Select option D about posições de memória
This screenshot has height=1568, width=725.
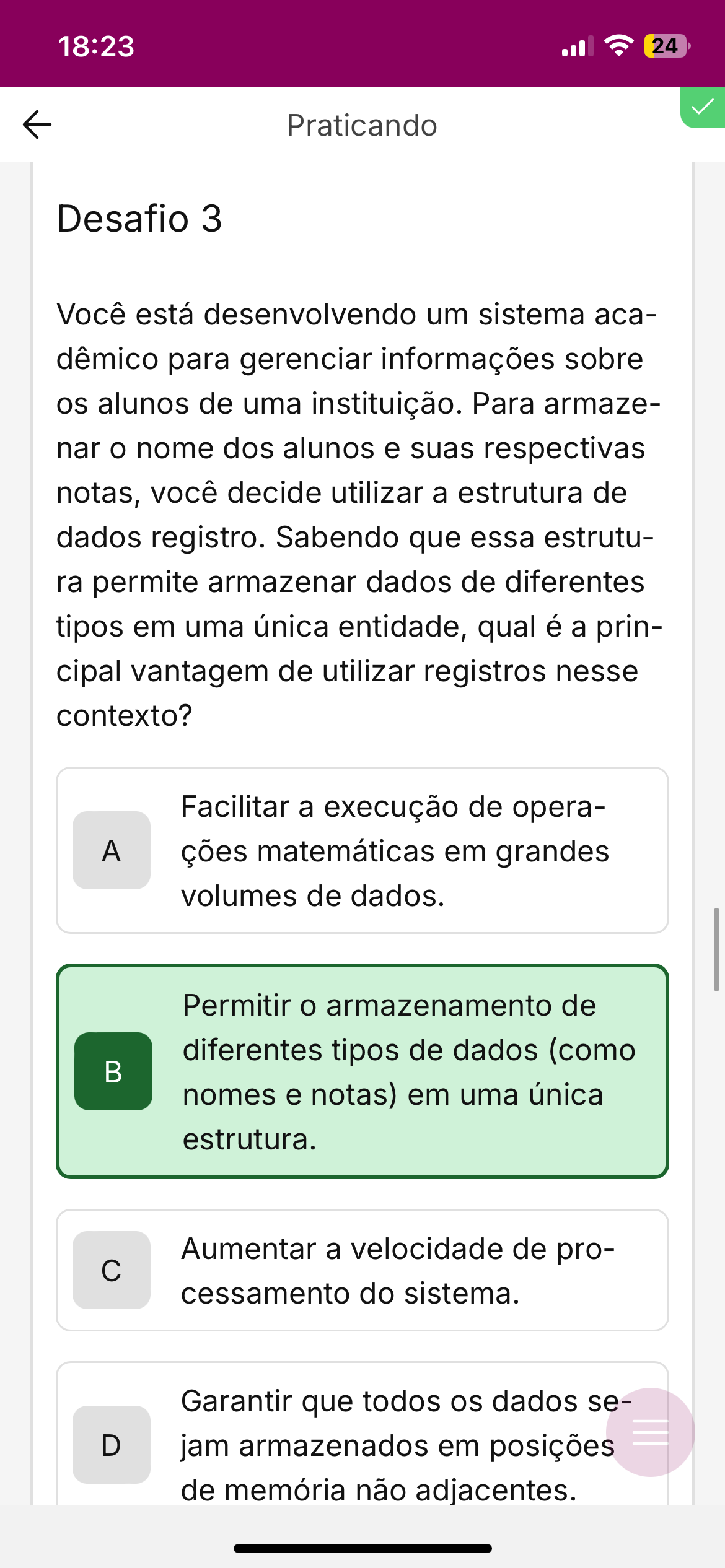point(335,1444)
